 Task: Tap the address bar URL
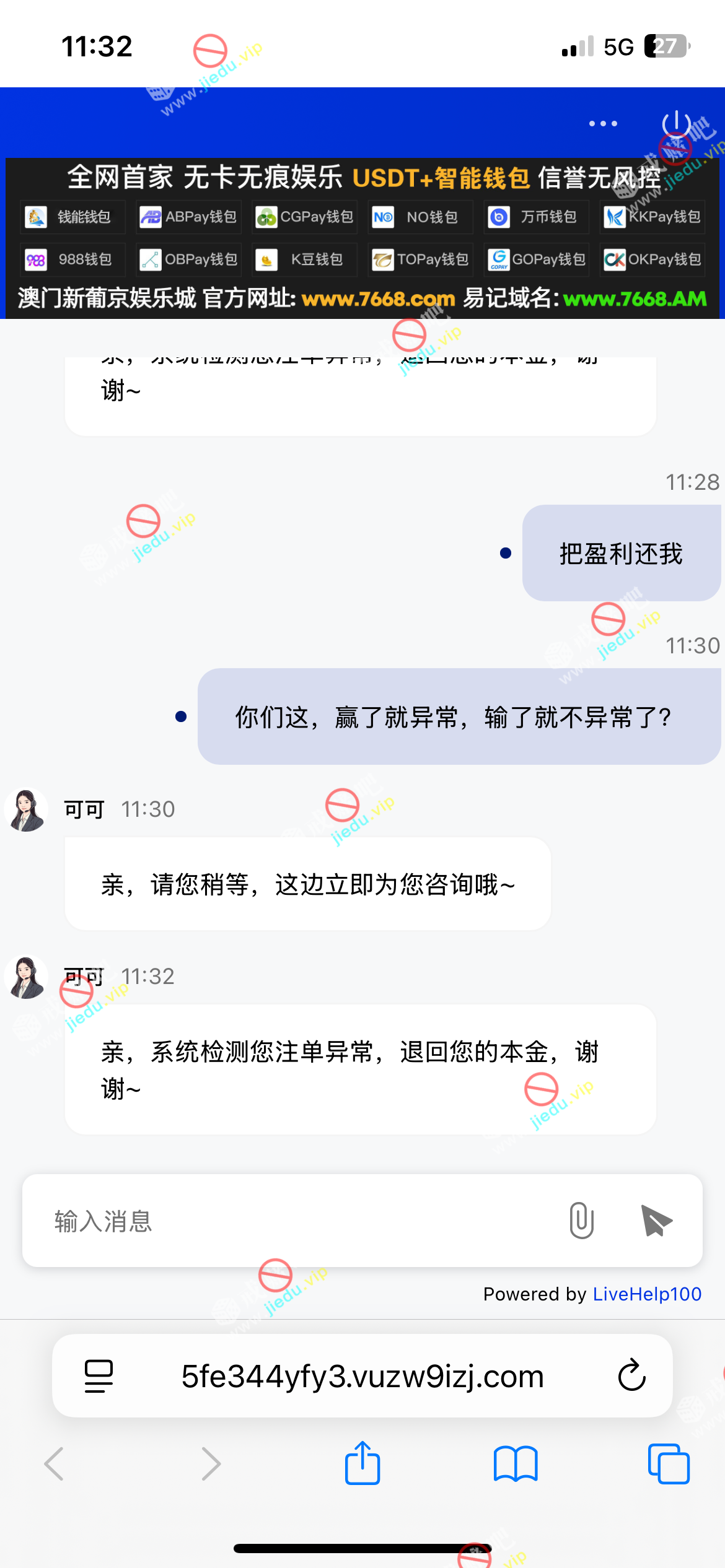(362, 1376)
